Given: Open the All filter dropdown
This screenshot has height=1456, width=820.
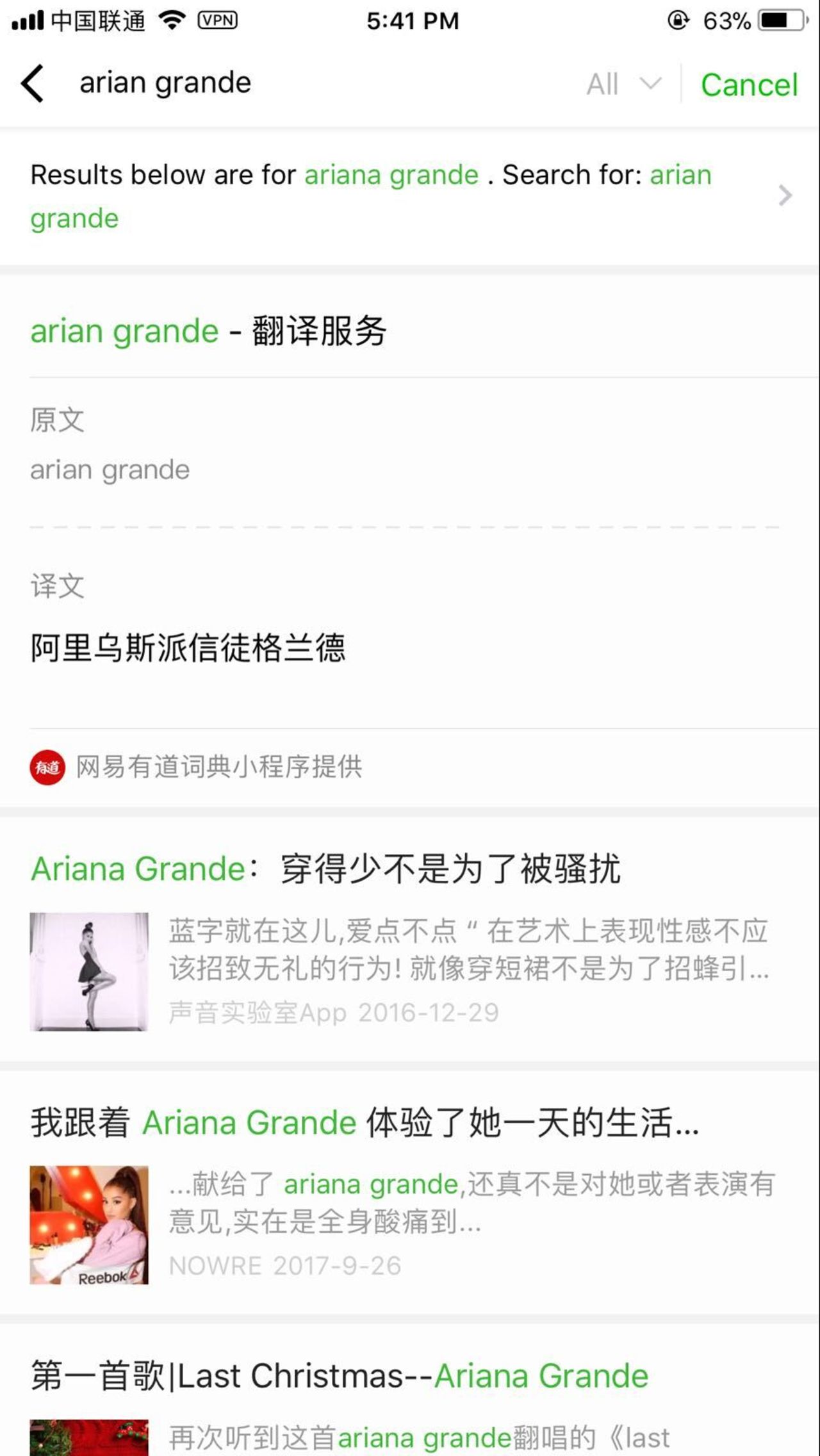Looking at the screenshot, I should [x=623, y=84].
